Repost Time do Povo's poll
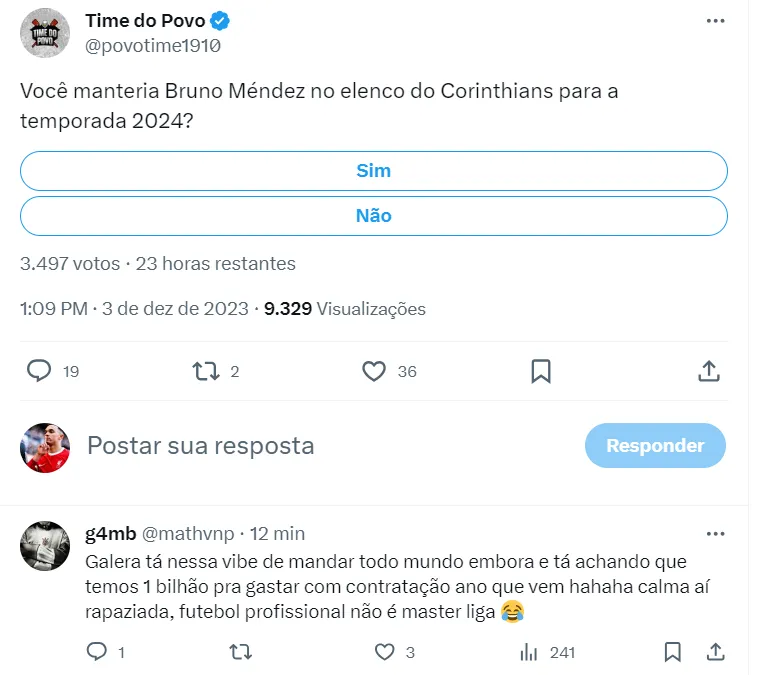 205,371
